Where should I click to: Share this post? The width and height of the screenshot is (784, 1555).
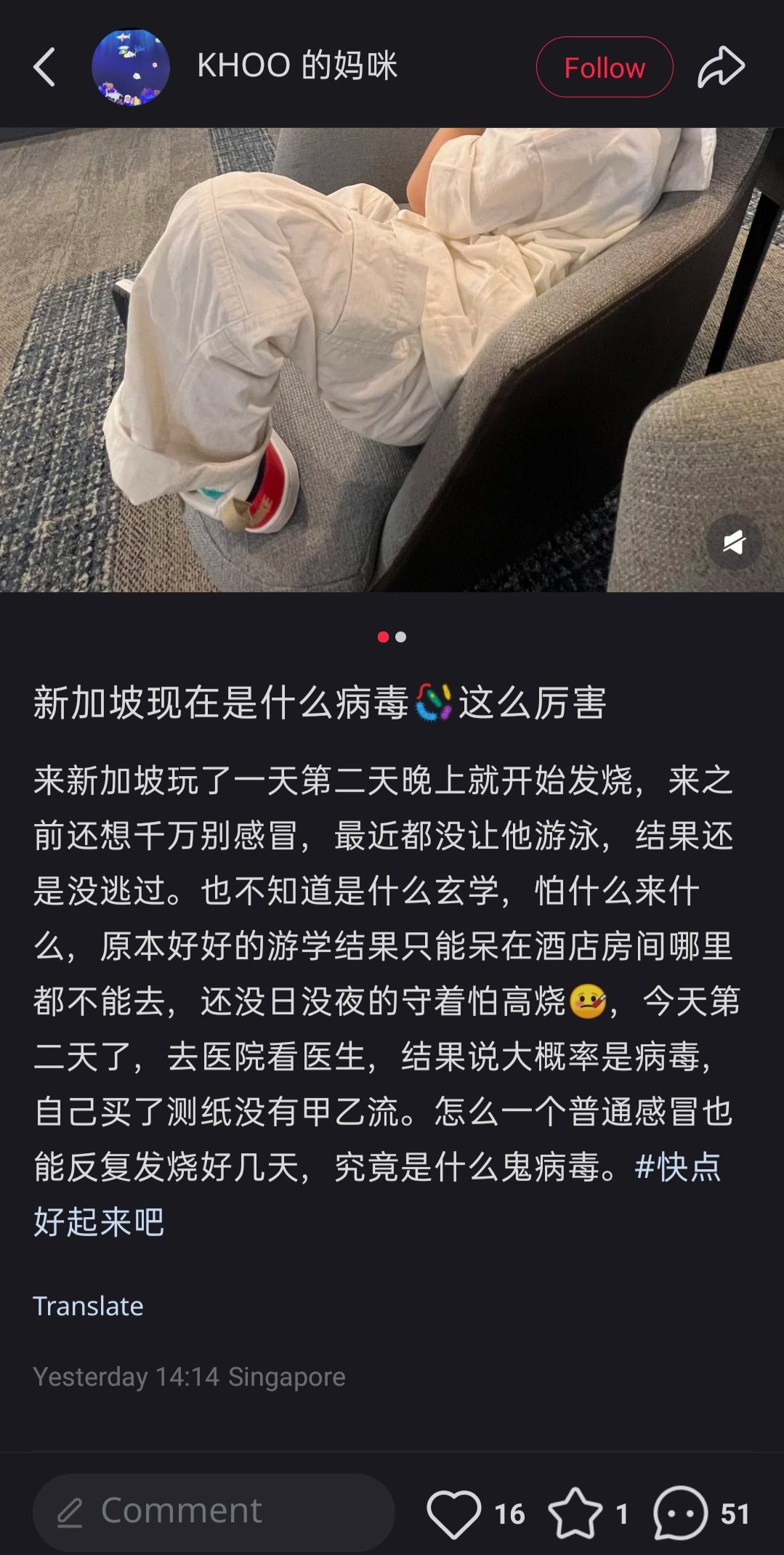click(x=721, y=67)
